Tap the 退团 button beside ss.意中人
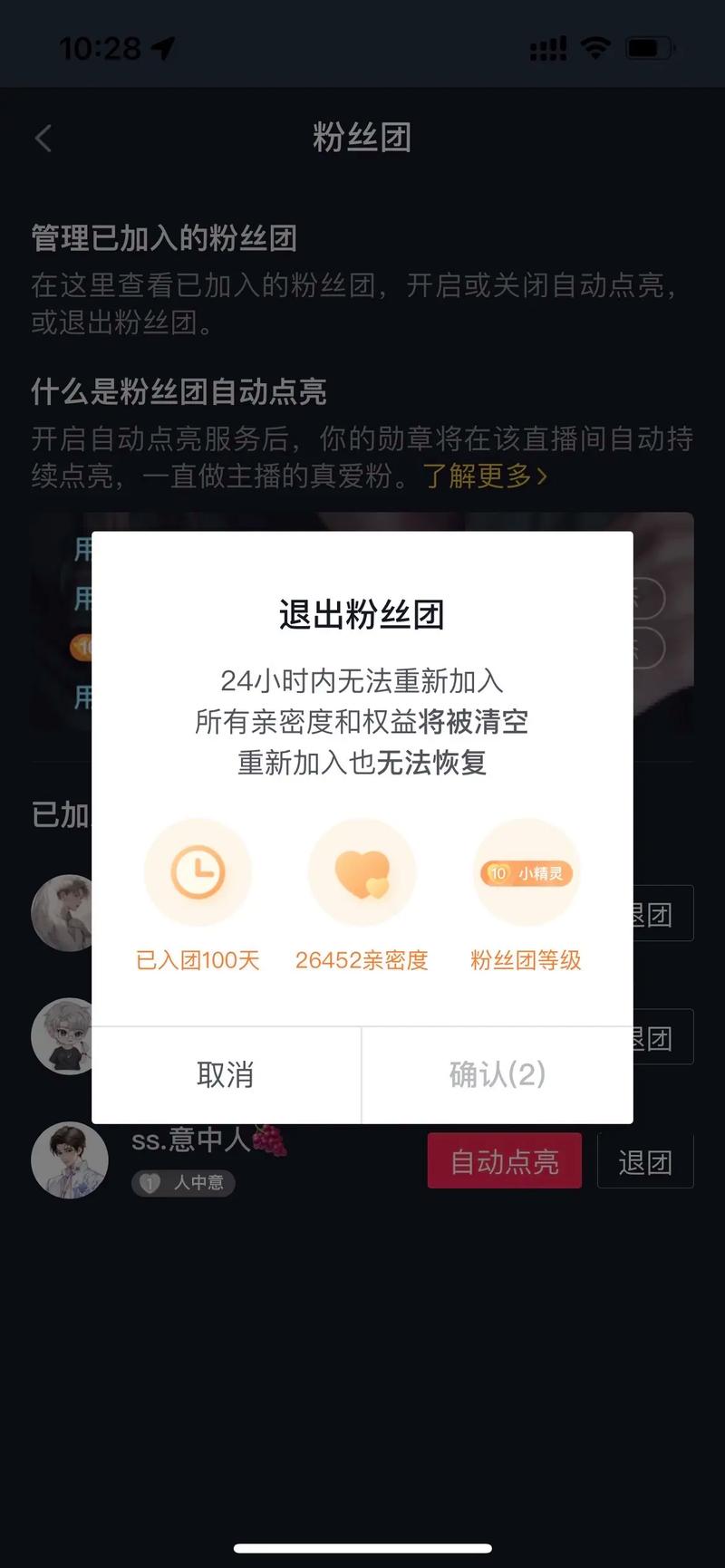725x1568 pixels. (x=646, y=1160)
